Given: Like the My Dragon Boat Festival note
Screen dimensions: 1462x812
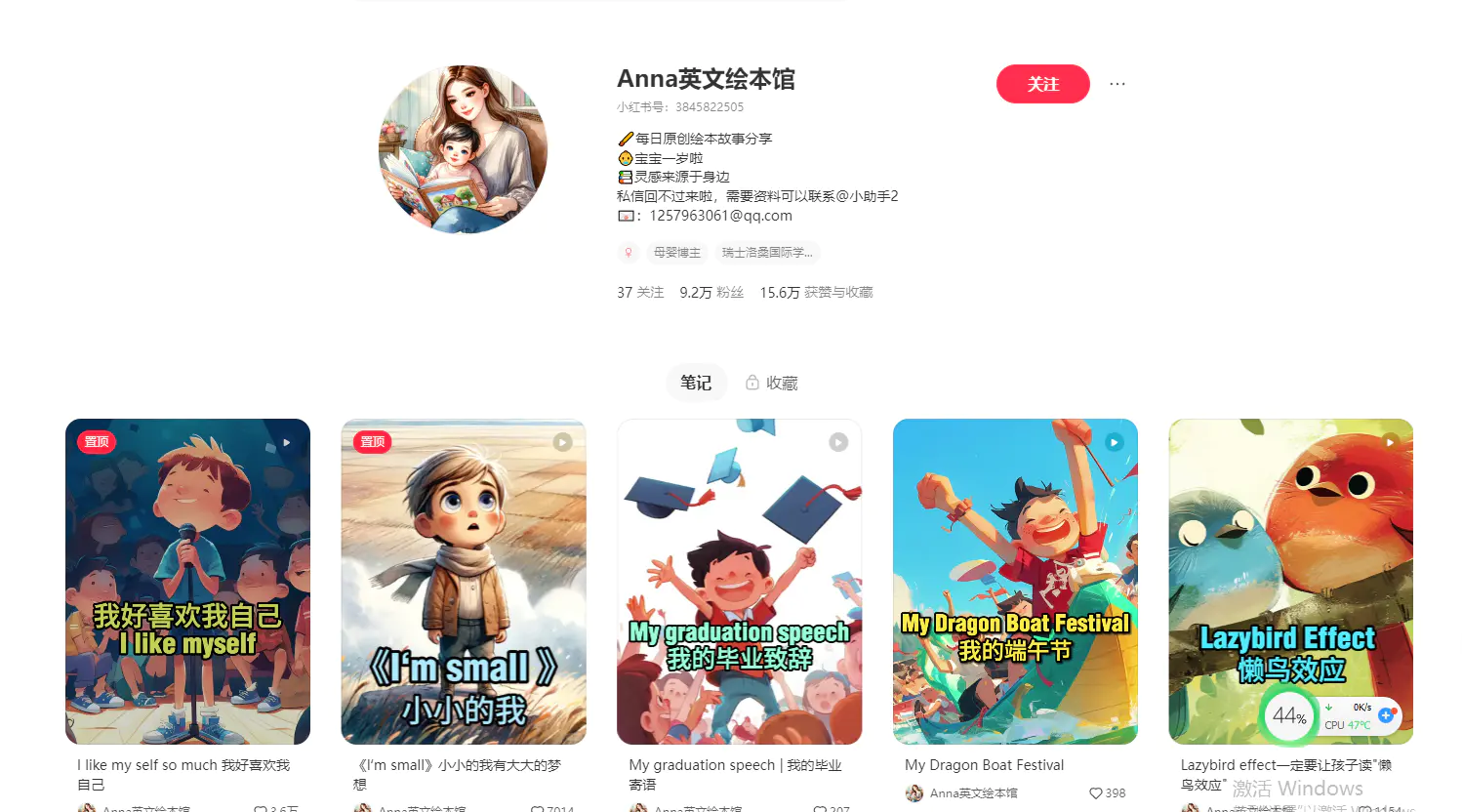Looking at the screenshot, I should tap(1096, 793).
